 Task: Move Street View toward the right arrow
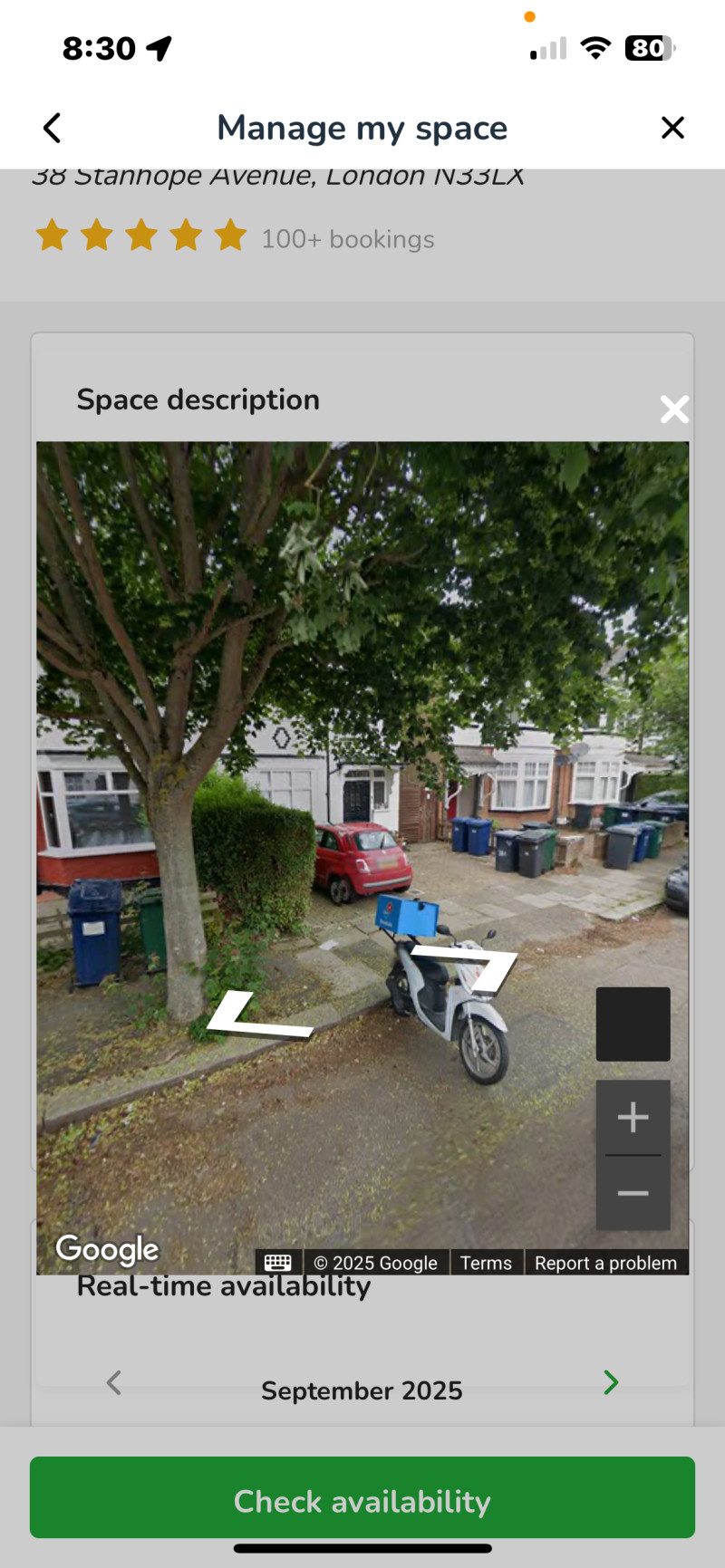(468, 967)
